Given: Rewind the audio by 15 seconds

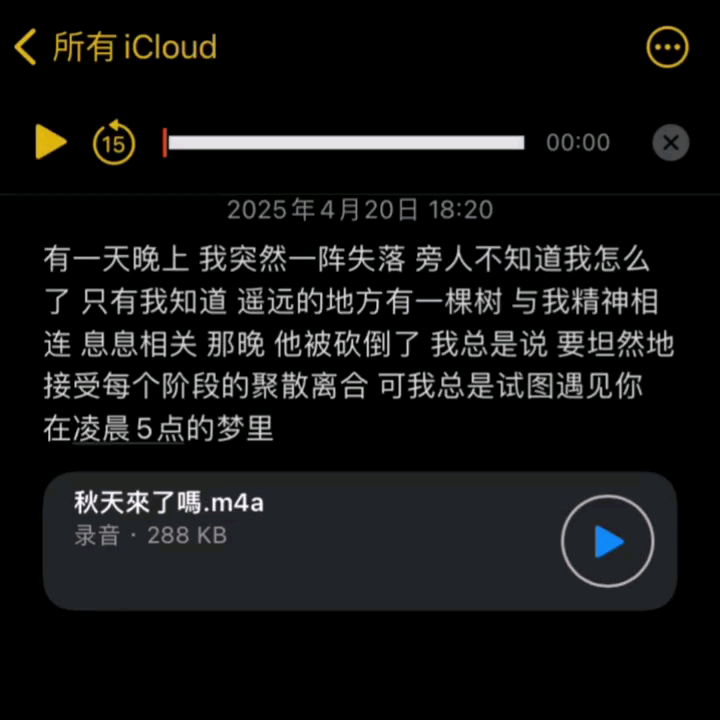Looking at the screenshot, I should click(114, 143).
